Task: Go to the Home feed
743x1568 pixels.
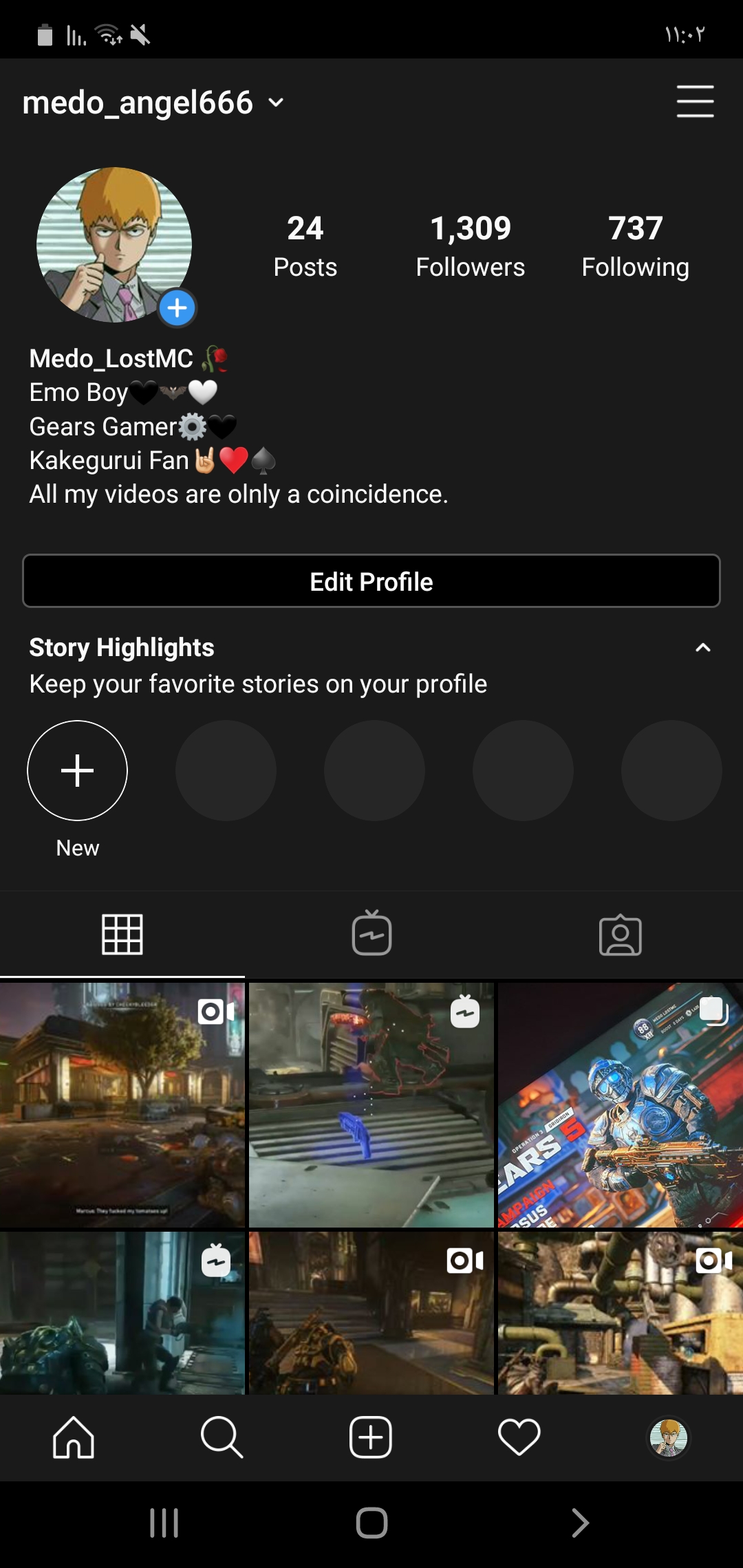Action: [74, 1437]
